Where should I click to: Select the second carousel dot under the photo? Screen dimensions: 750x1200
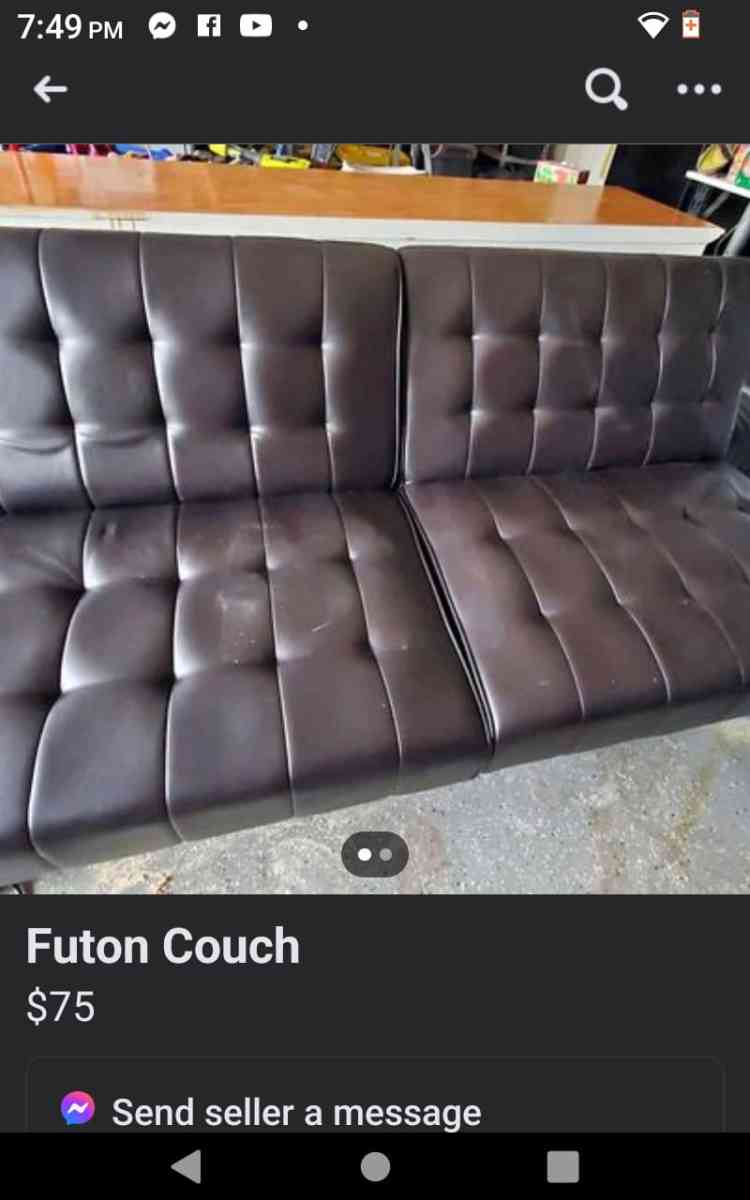tap(388, 853)
